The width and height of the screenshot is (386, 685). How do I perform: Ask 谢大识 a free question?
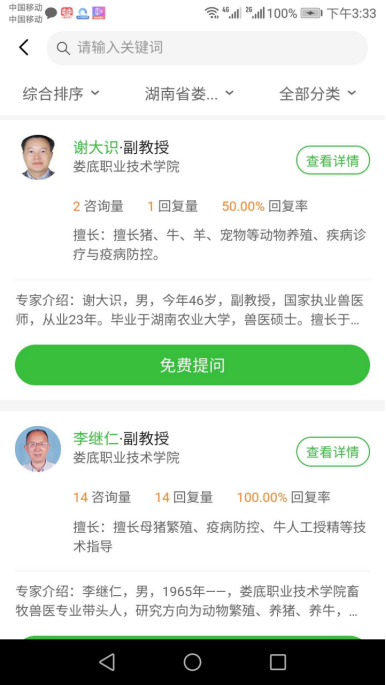coord(193,365)
